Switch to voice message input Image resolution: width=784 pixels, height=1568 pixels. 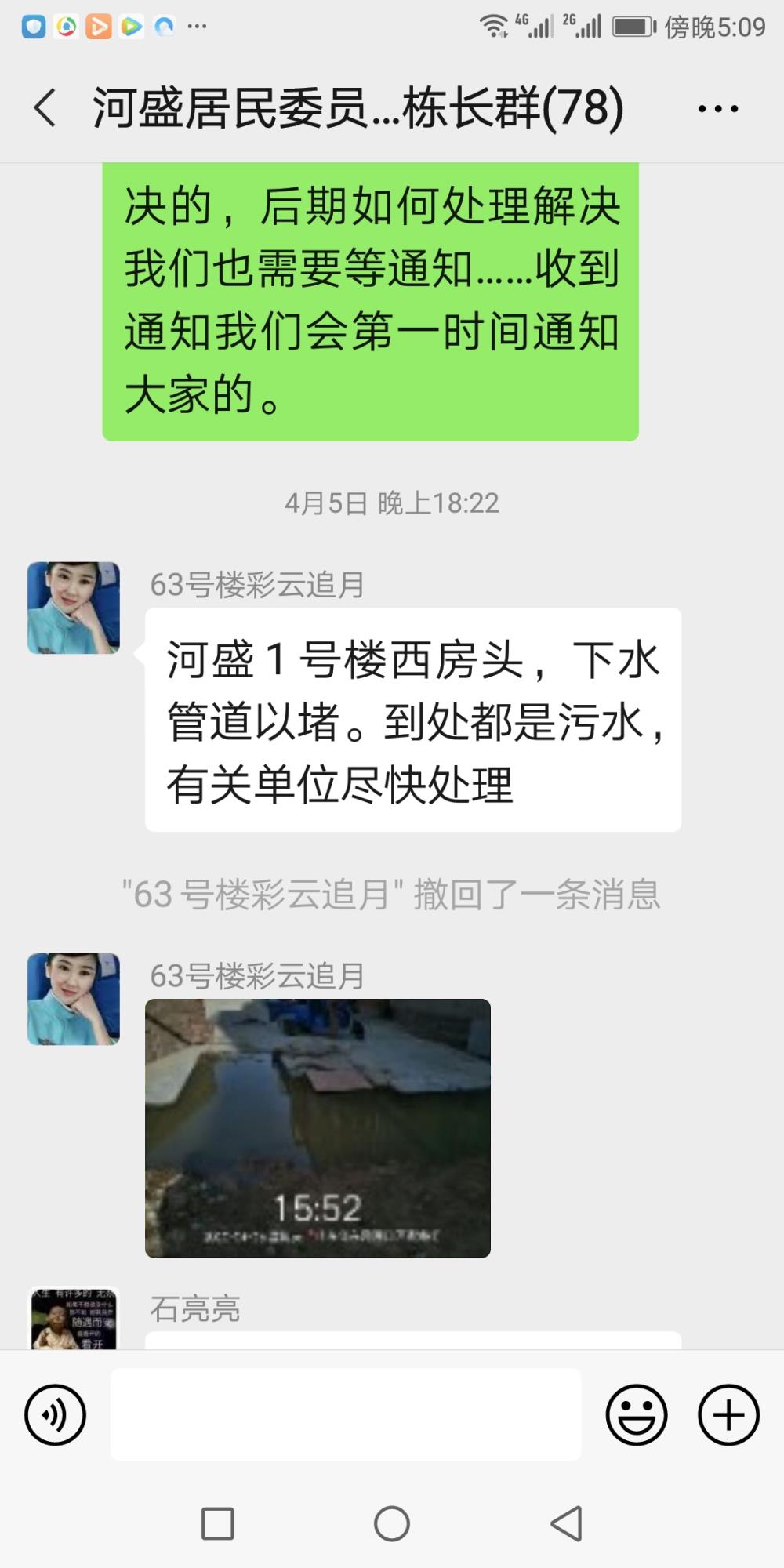pos(55,1414)
